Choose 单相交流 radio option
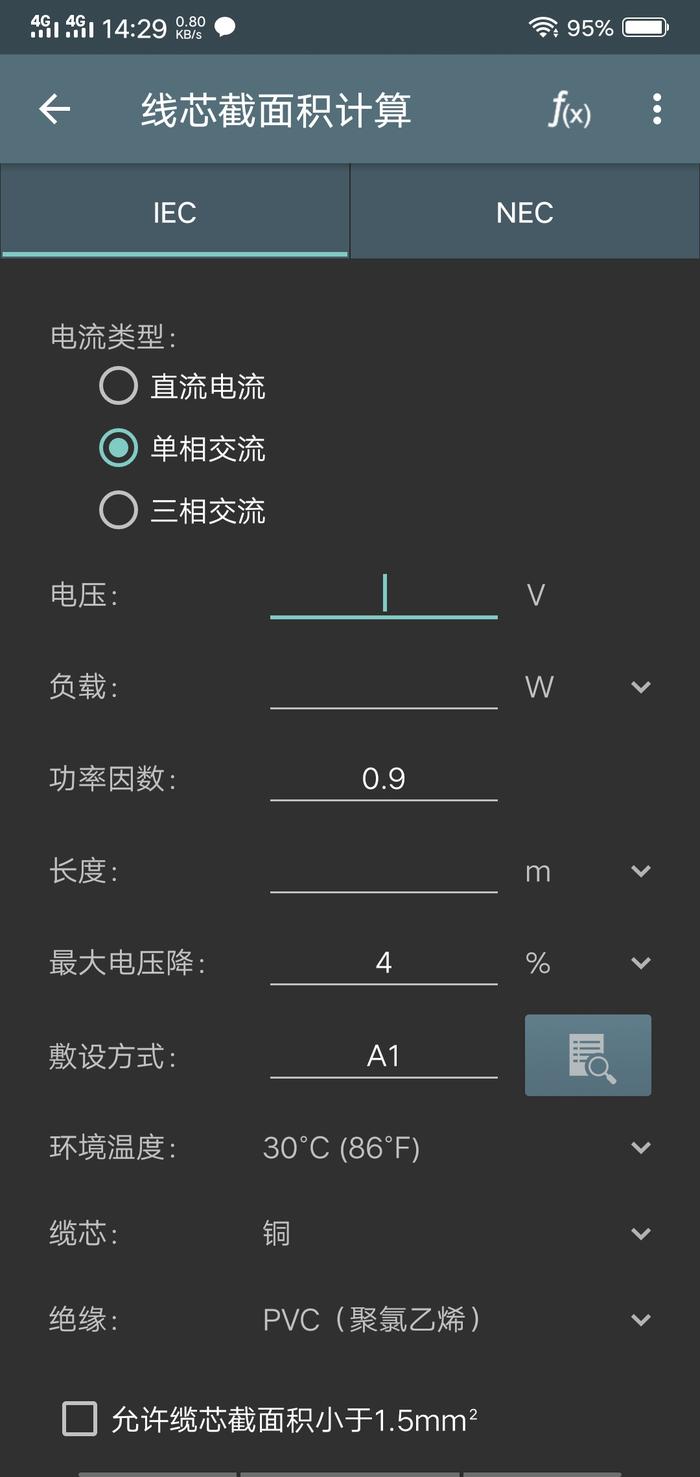This screenshot has width=700, height=1477. pos(183,448)
